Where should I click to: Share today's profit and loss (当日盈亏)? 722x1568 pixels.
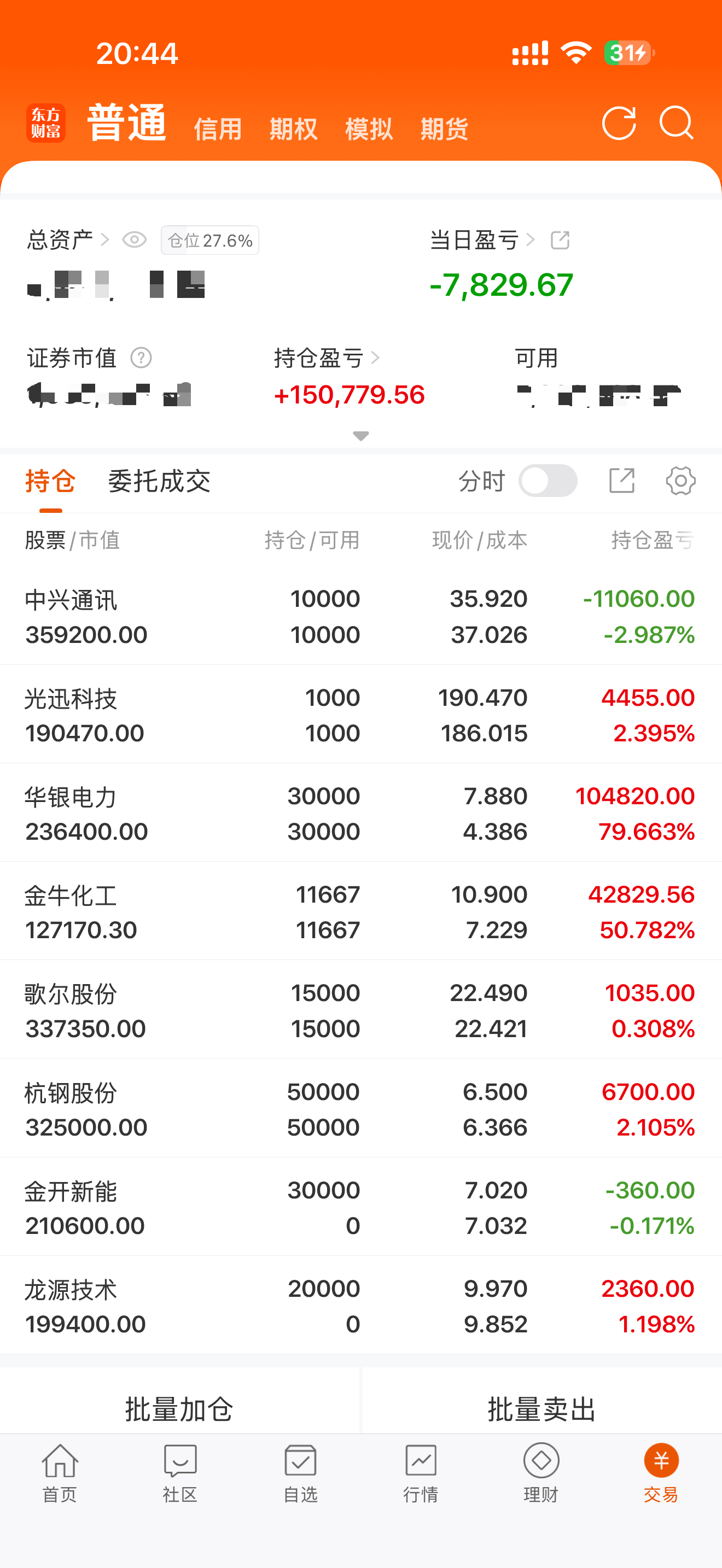[x=560, y=240]
